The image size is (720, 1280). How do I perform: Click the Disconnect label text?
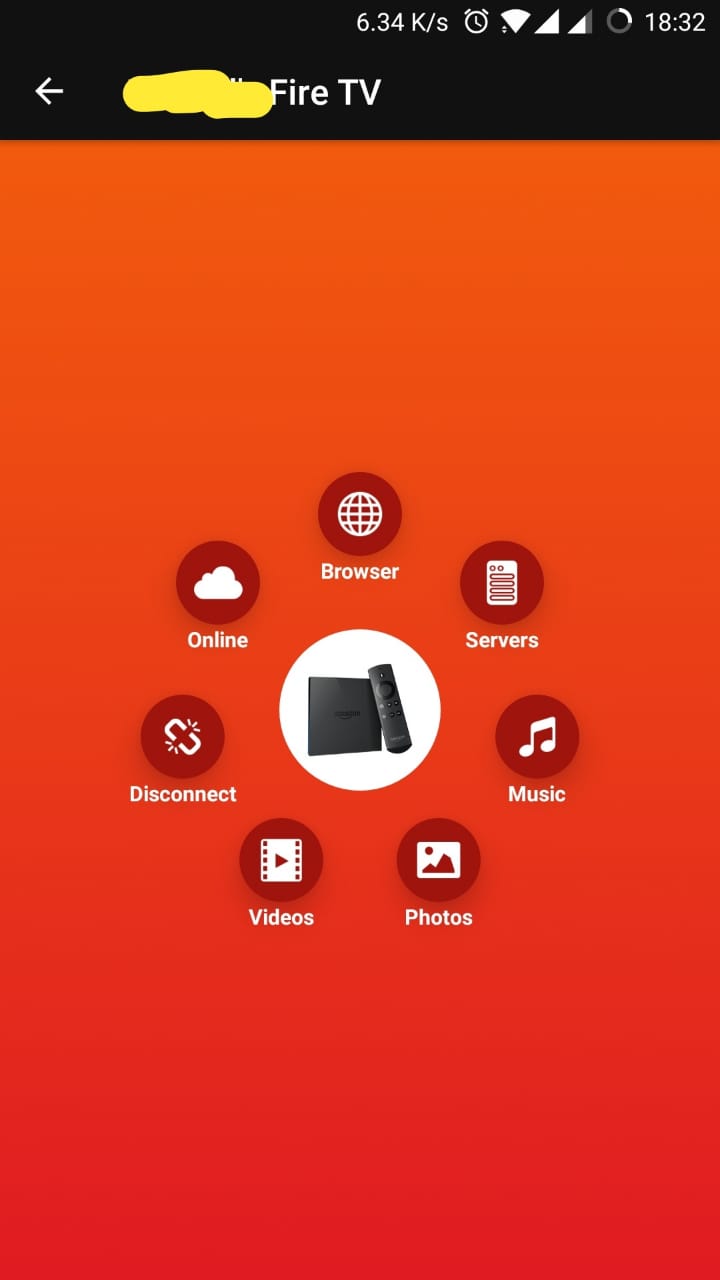(183, 793)
